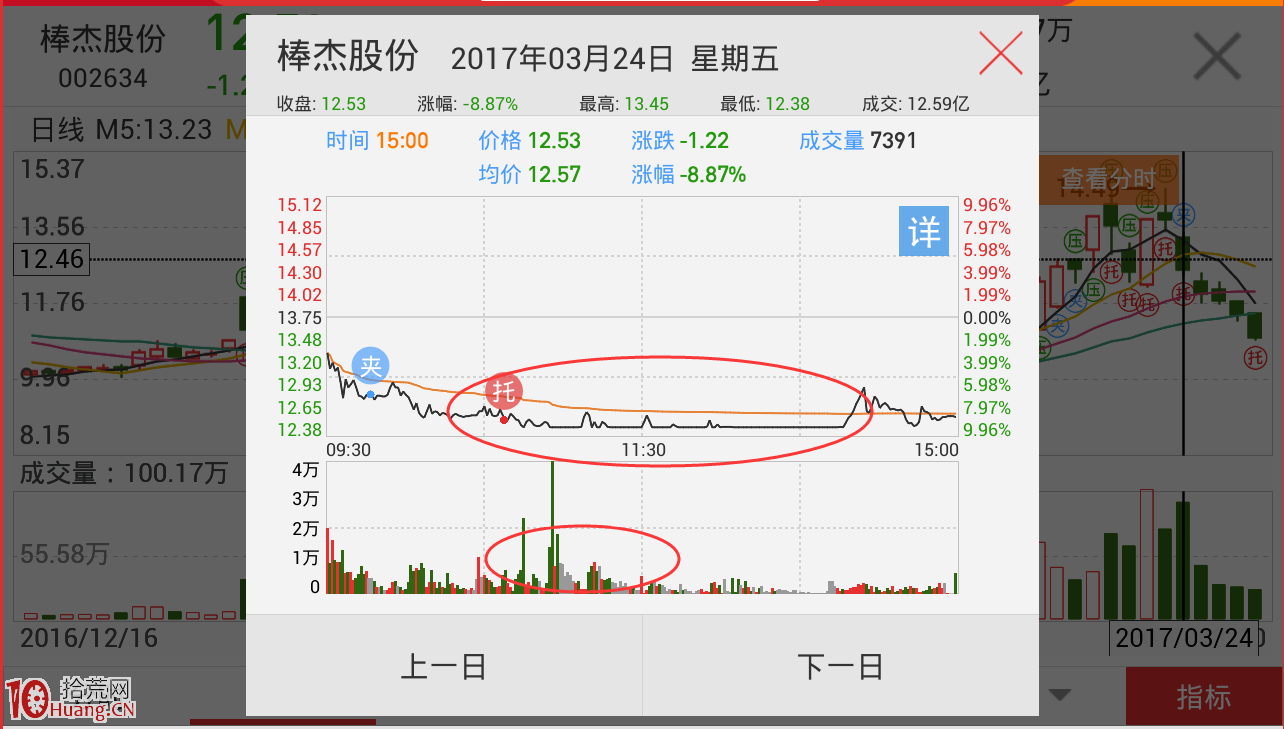Open the 详 detail button

pyautogui.click(x=923, y=232)
